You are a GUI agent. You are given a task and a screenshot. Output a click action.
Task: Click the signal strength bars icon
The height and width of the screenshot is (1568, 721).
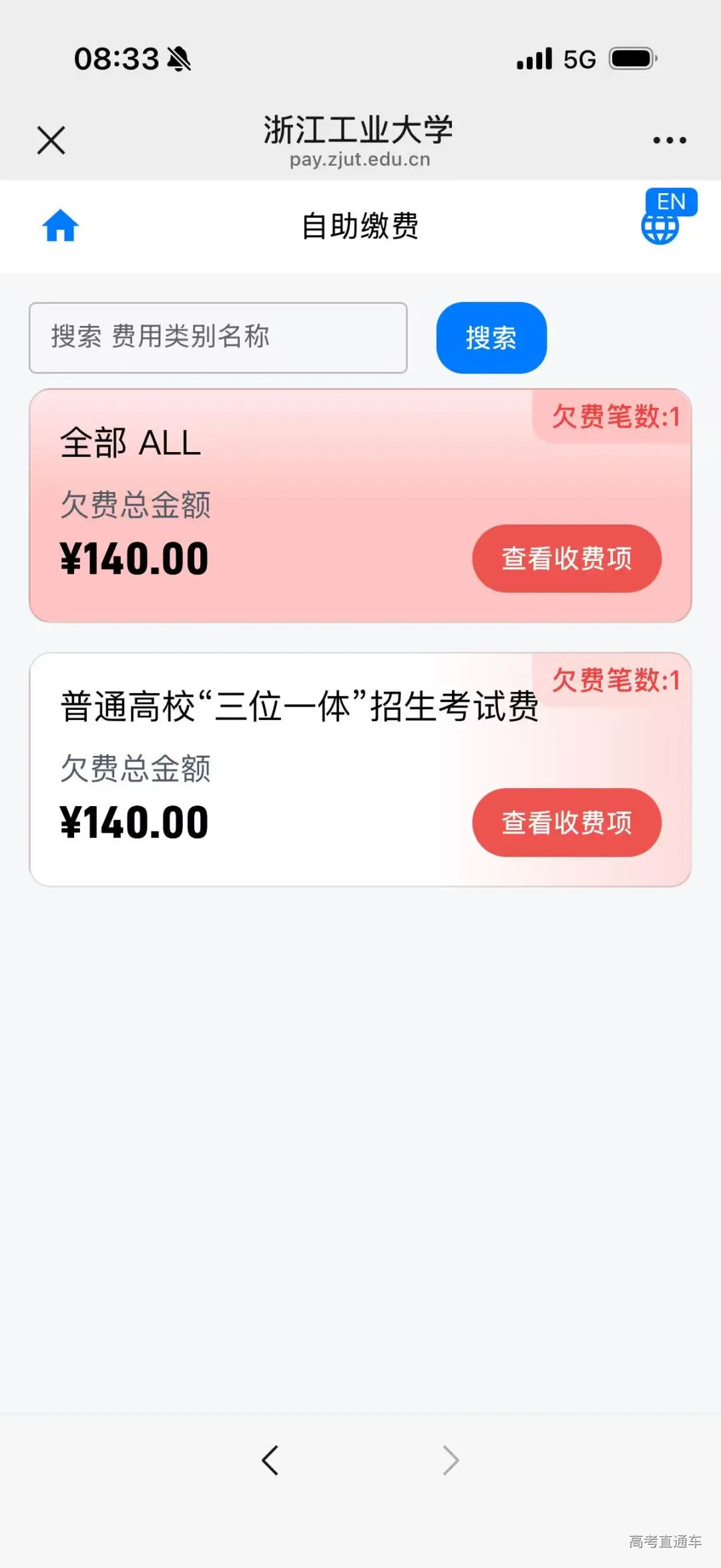(x=534, y=59)
